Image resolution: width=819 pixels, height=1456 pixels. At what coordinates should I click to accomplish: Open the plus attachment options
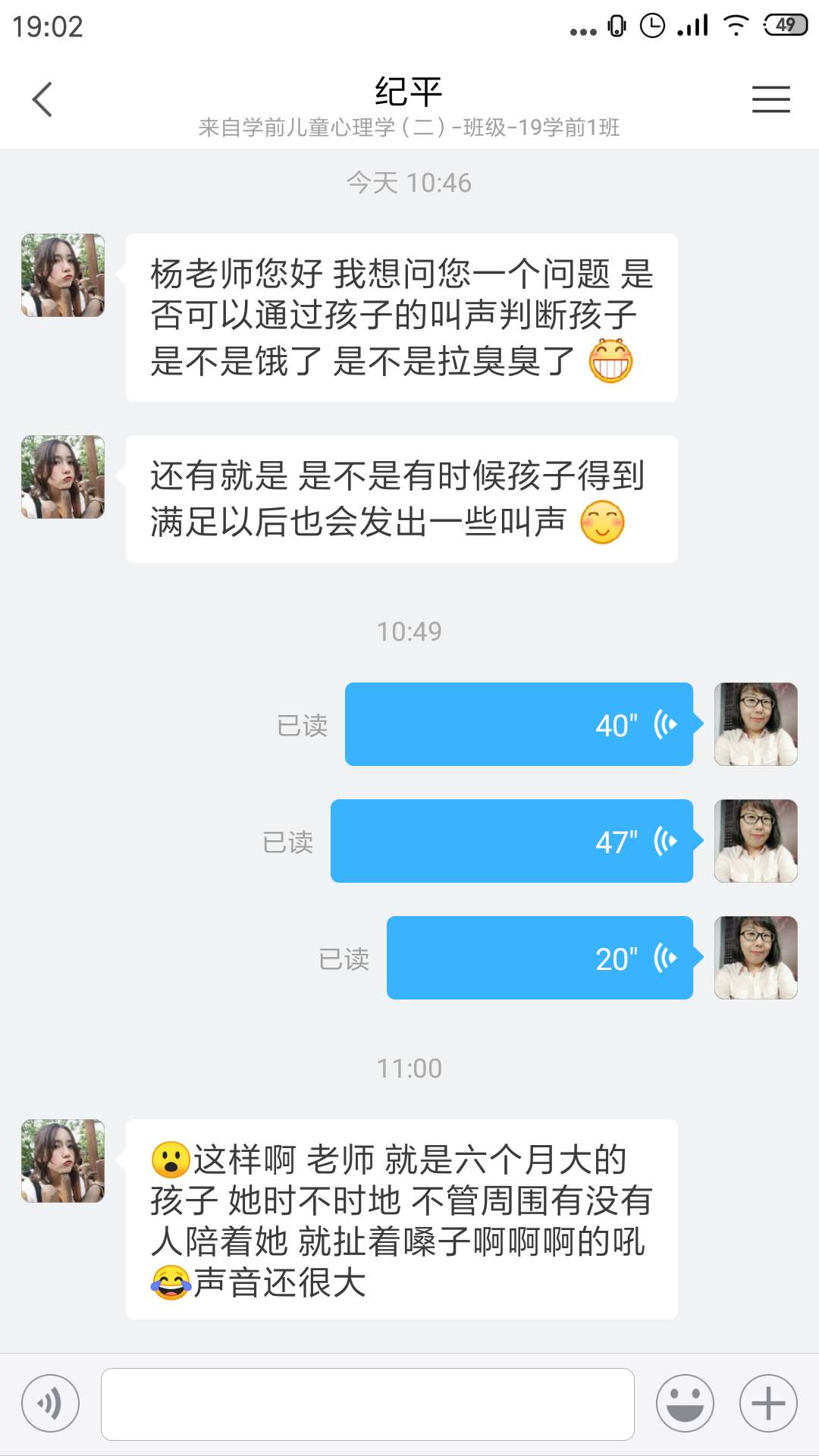coord(768,1404)
